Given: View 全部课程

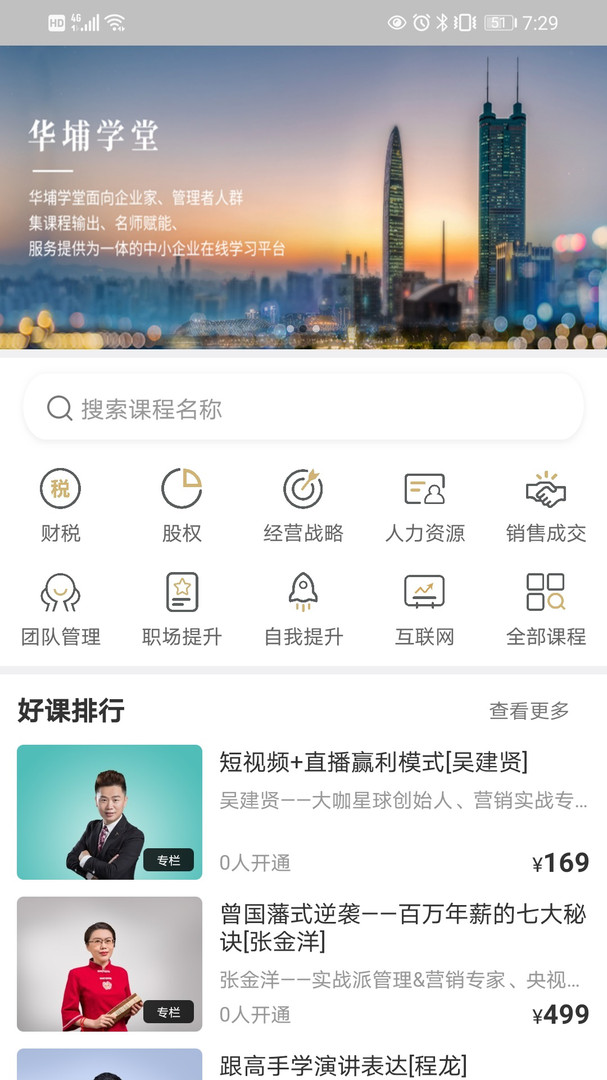Looking at the screenshot, I should [546, 608].
